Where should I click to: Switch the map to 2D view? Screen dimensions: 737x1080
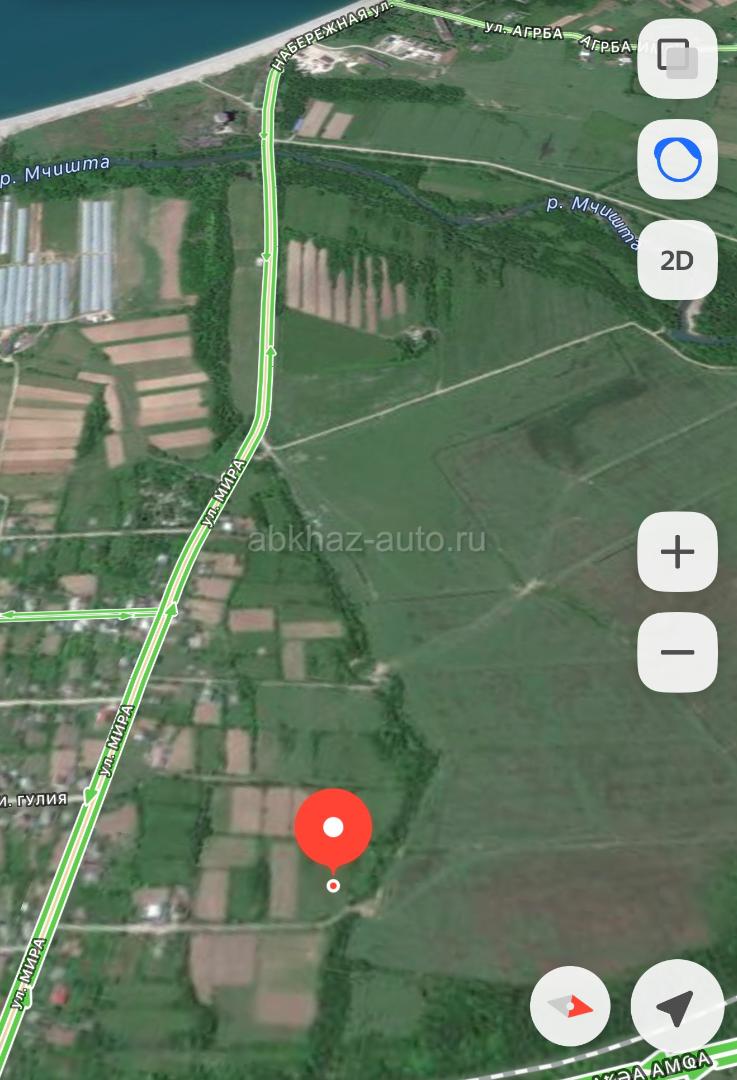click(677, 260)
